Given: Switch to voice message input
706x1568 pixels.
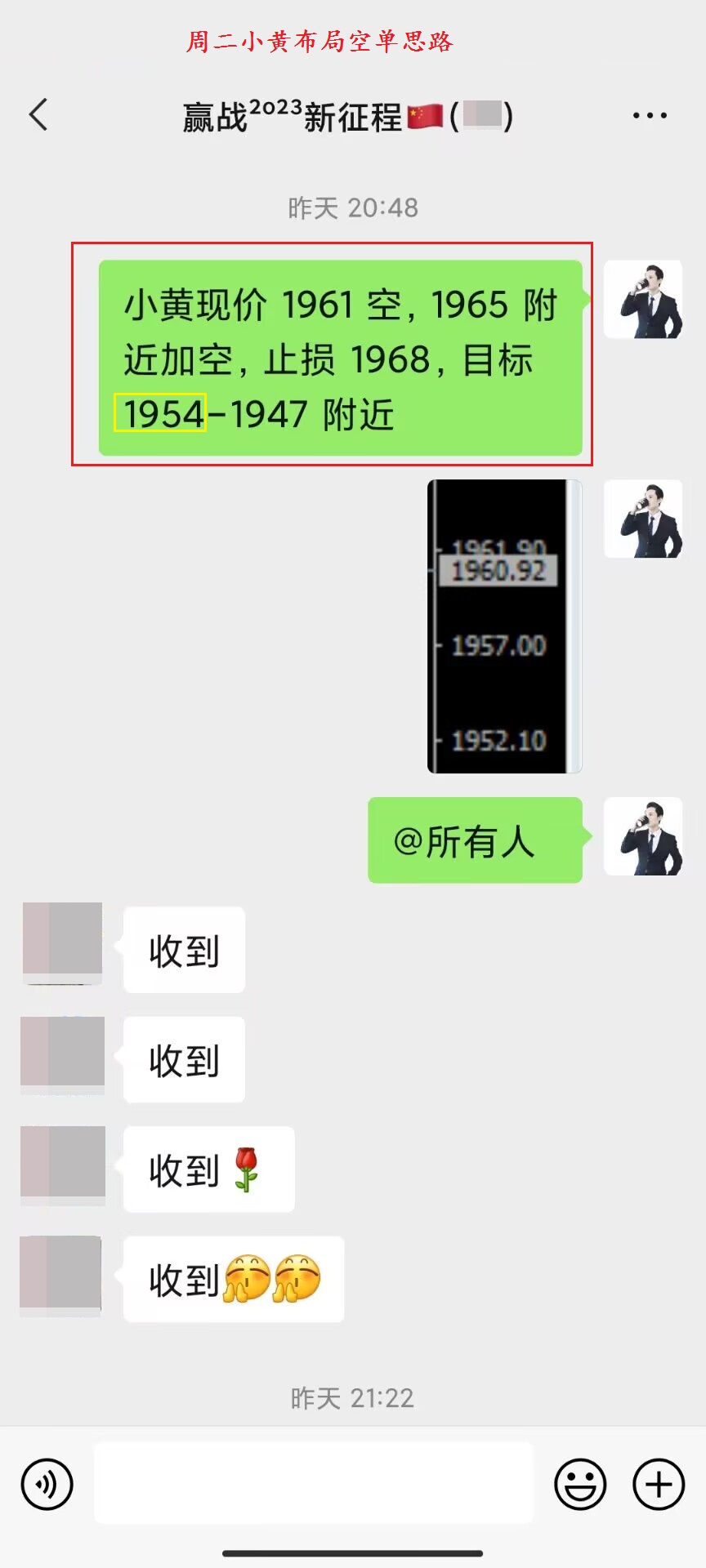Looking at the screenshot, I should [x=47, y=1484].
